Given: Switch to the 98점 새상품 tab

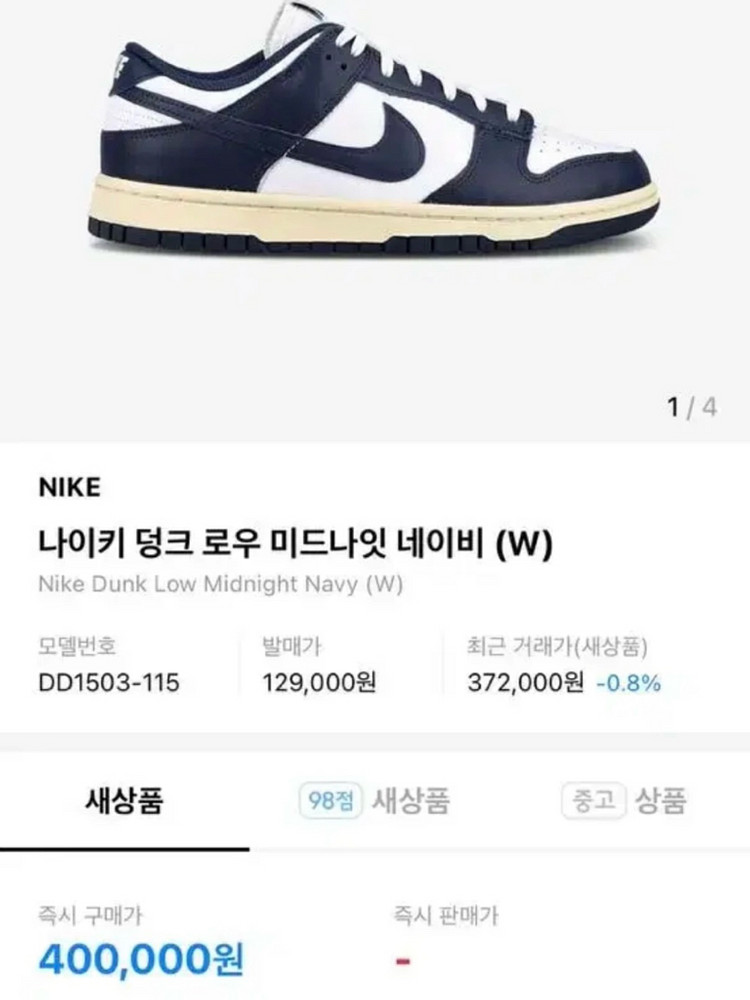Looking at the screenshot, I should point(374,801).
